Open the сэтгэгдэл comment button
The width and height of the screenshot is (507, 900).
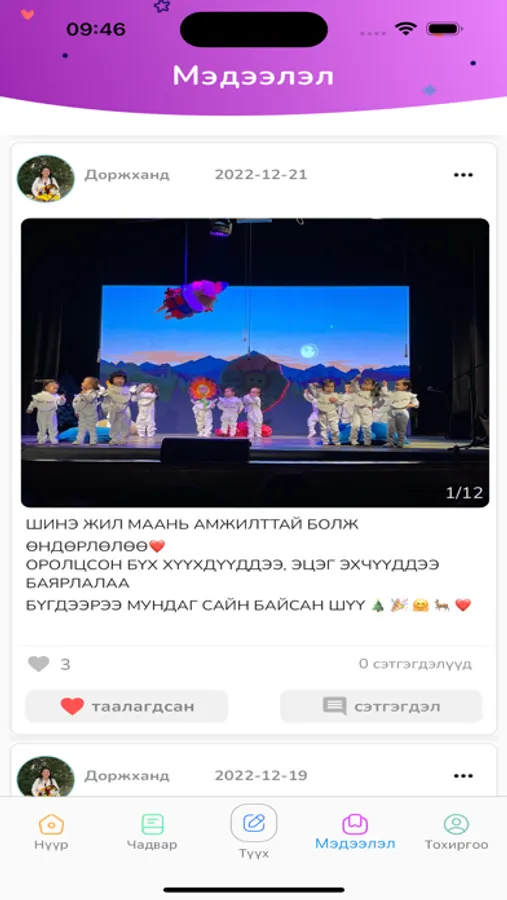tap(381, 706)
